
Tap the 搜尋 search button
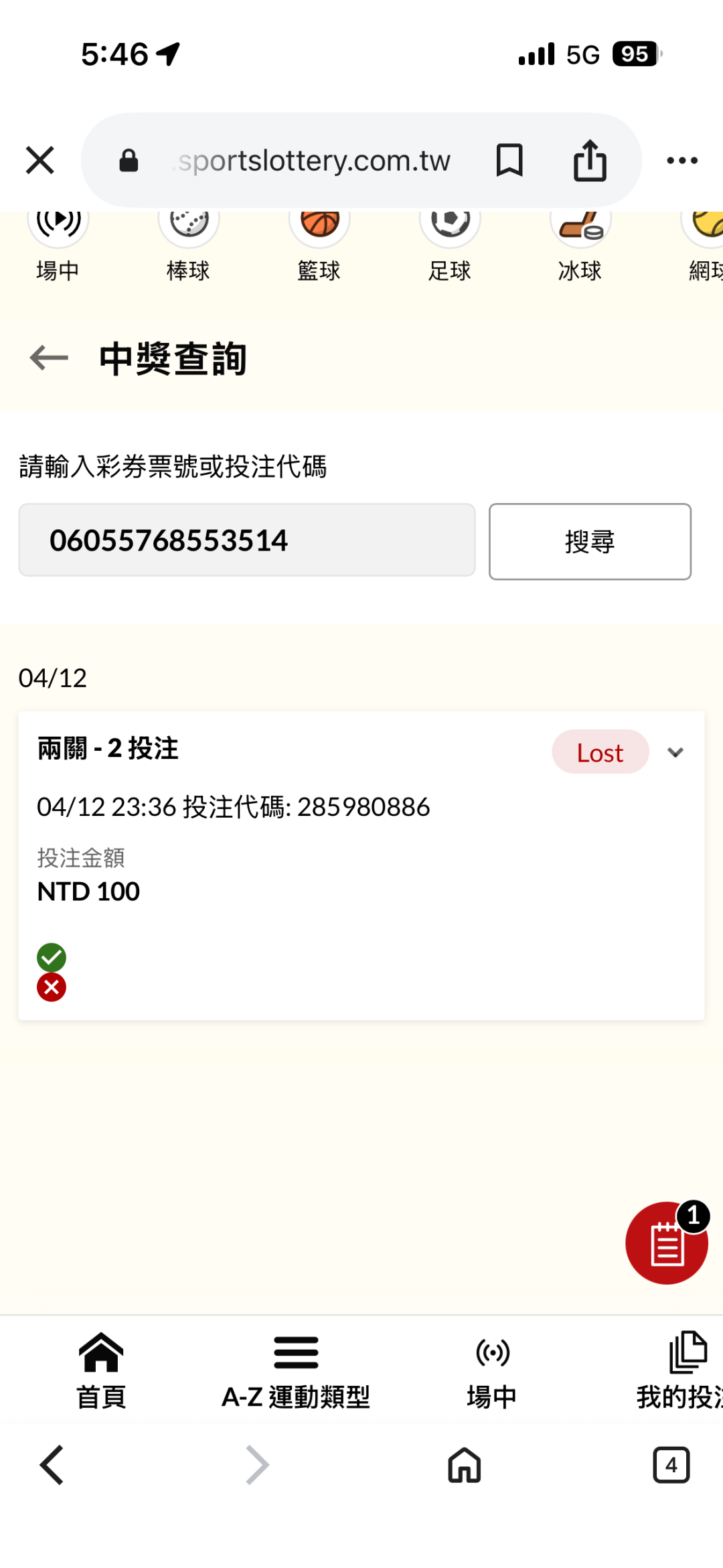tap(590, 541)
